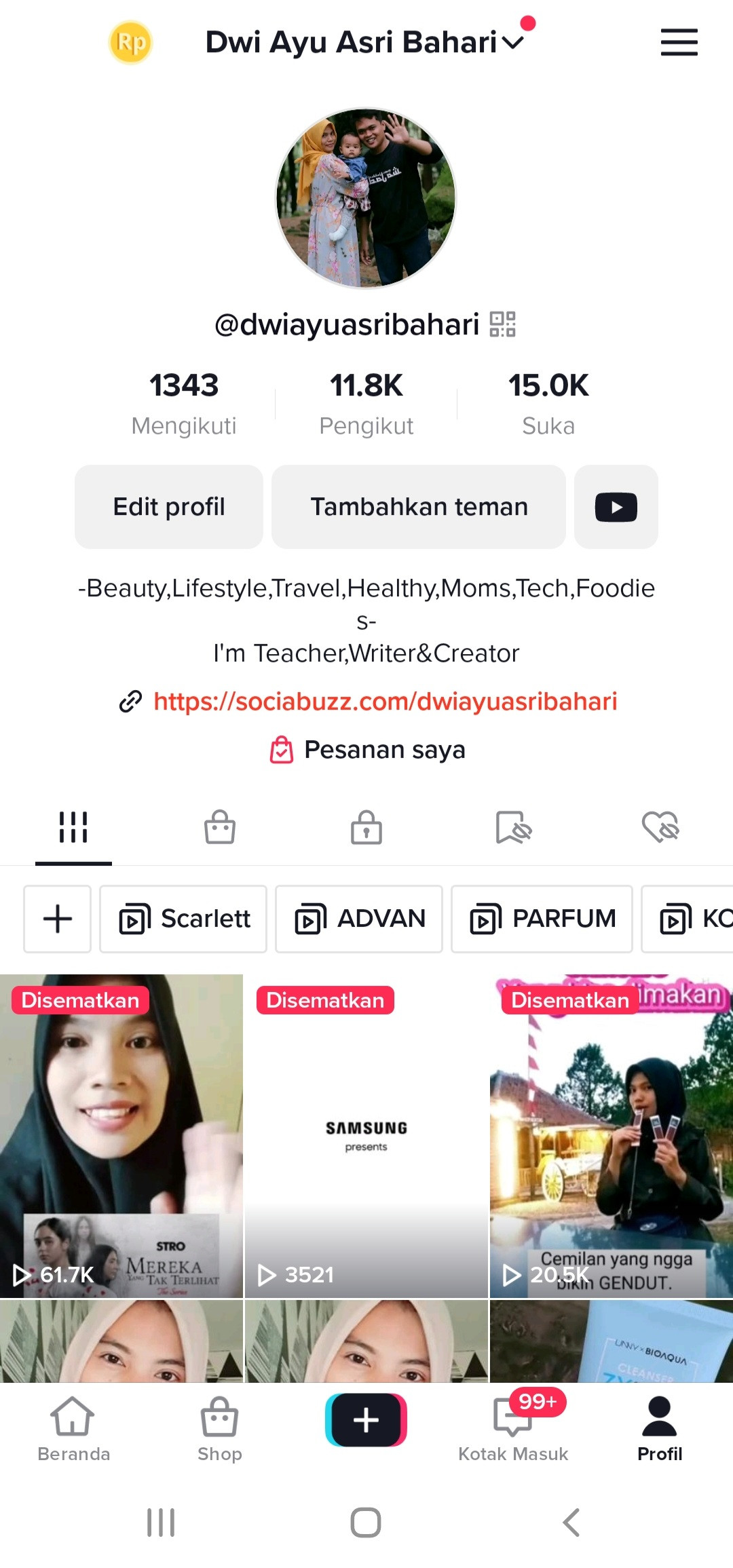Image resolution: width=733 pixels, height=1568 pixels.
Task: Expand the account switcher dropdown
Action: pyautogui.click(x=513, y=42)
